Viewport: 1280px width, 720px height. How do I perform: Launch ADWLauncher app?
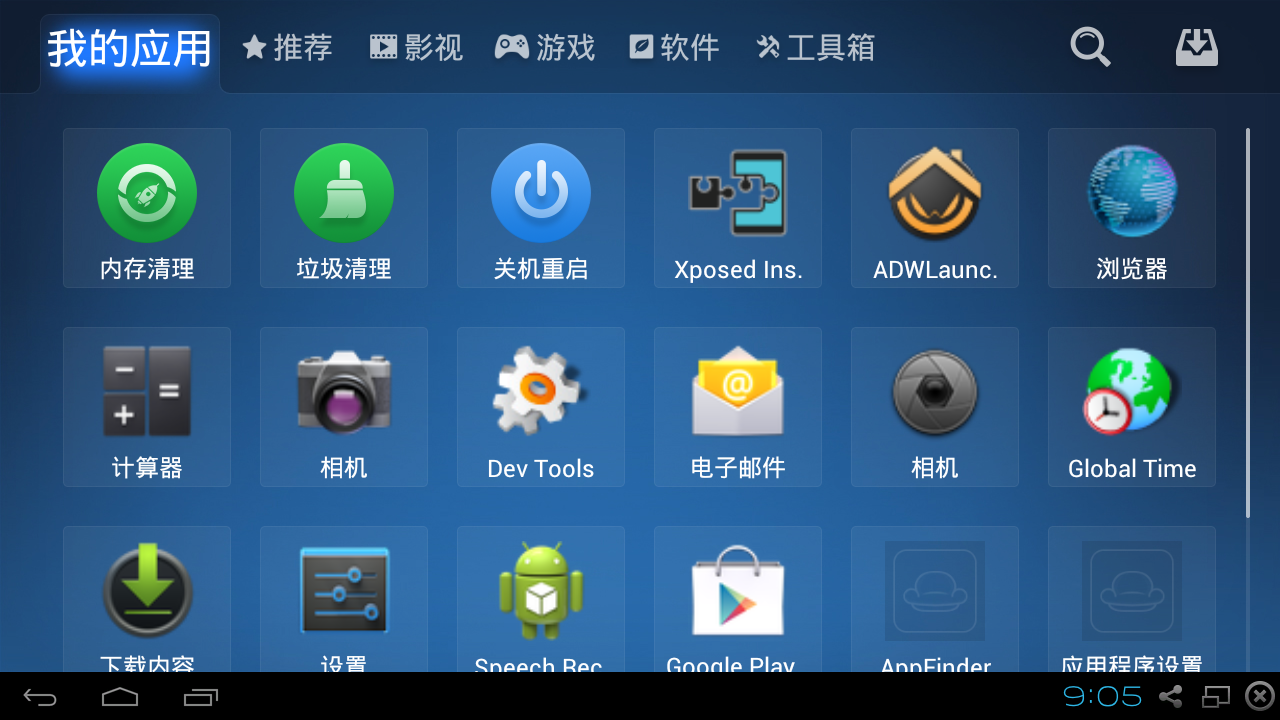pyautogui.click(x=935, y=208)
